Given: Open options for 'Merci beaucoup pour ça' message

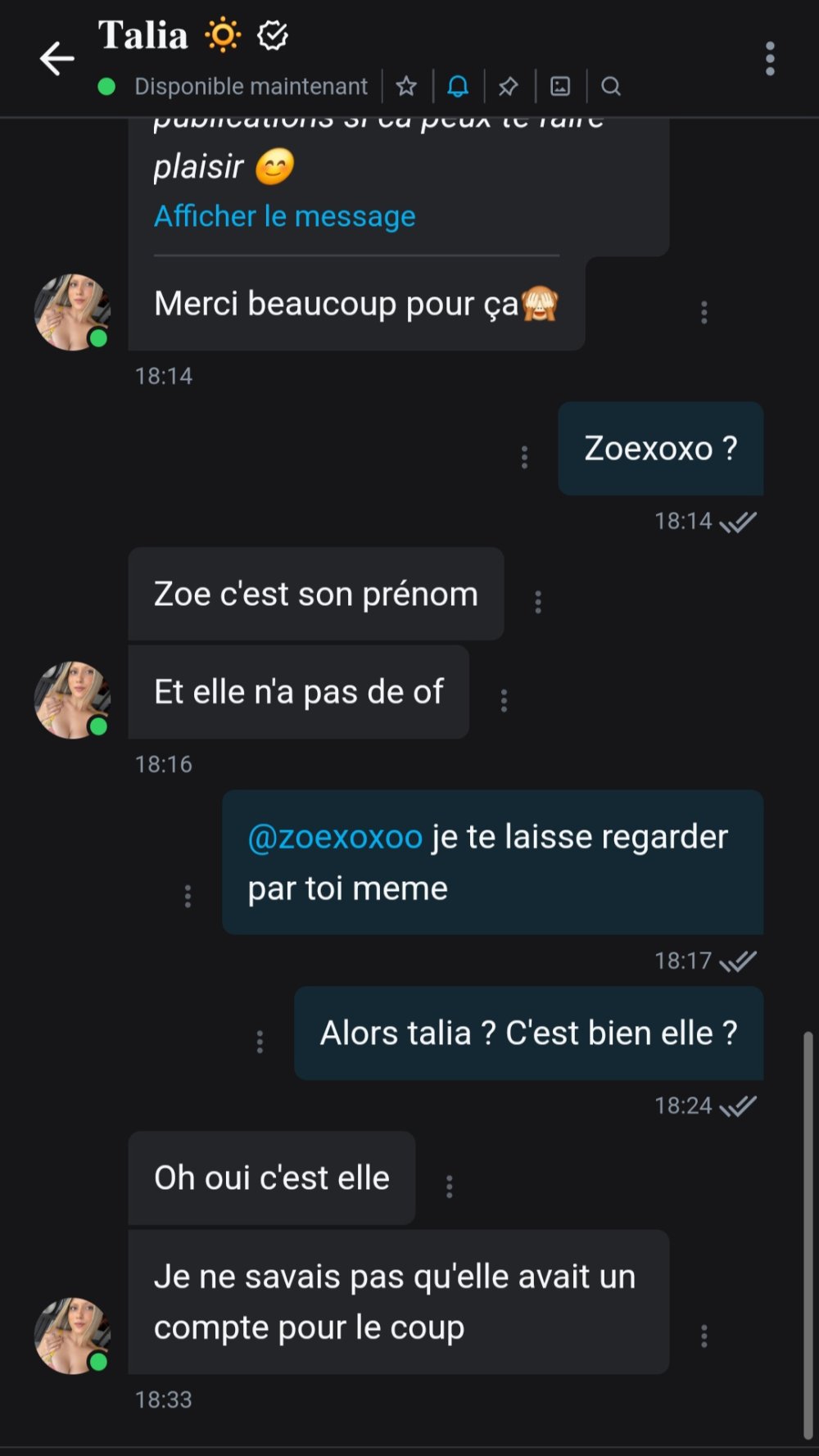Looking at the screenshot, I should [704, 312].
